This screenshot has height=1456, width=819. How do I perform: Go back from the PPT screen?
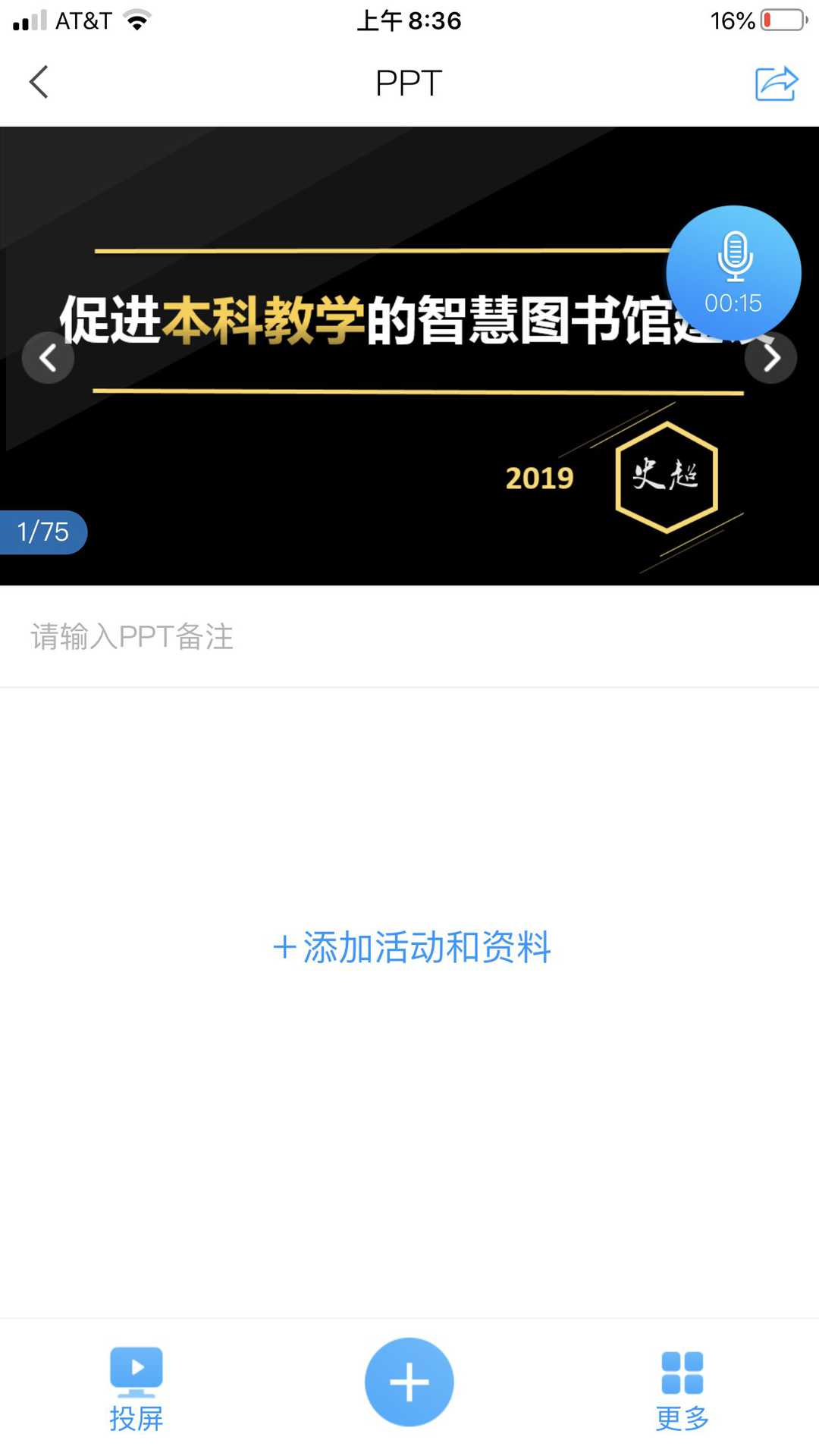click(39, 82)
